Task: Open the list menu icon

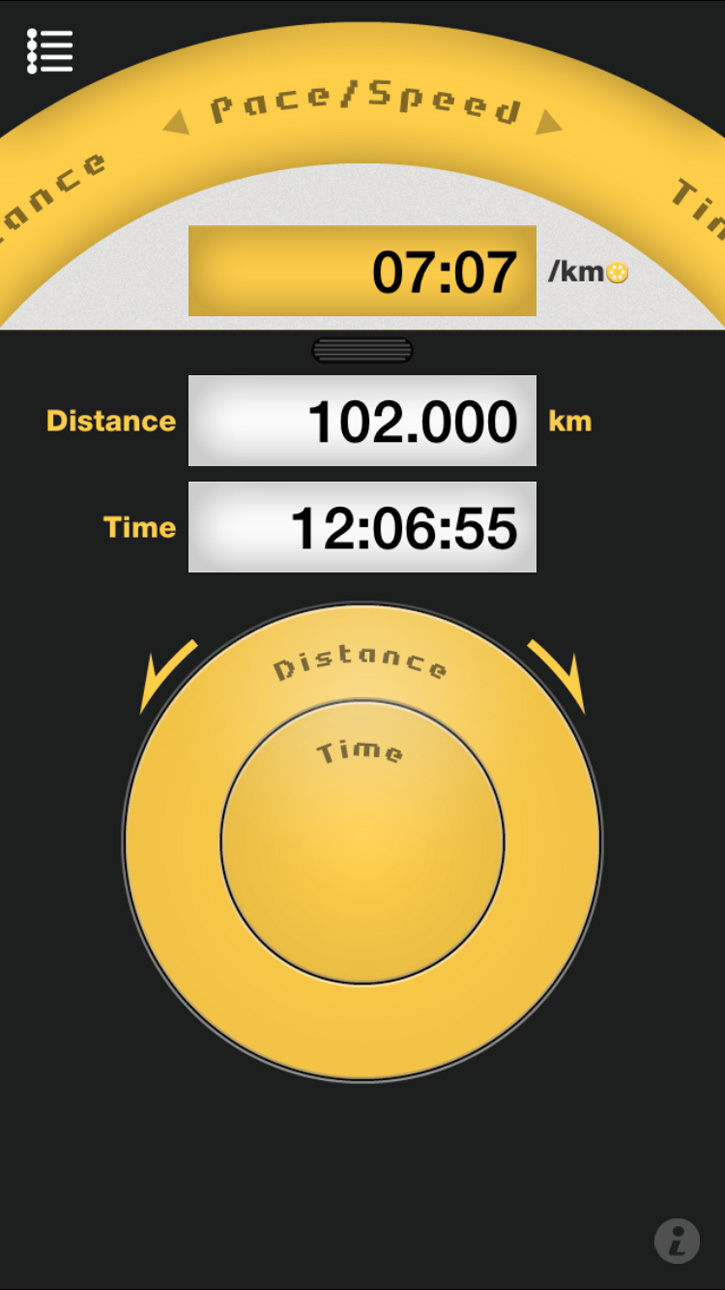Action: coord(50,51)
